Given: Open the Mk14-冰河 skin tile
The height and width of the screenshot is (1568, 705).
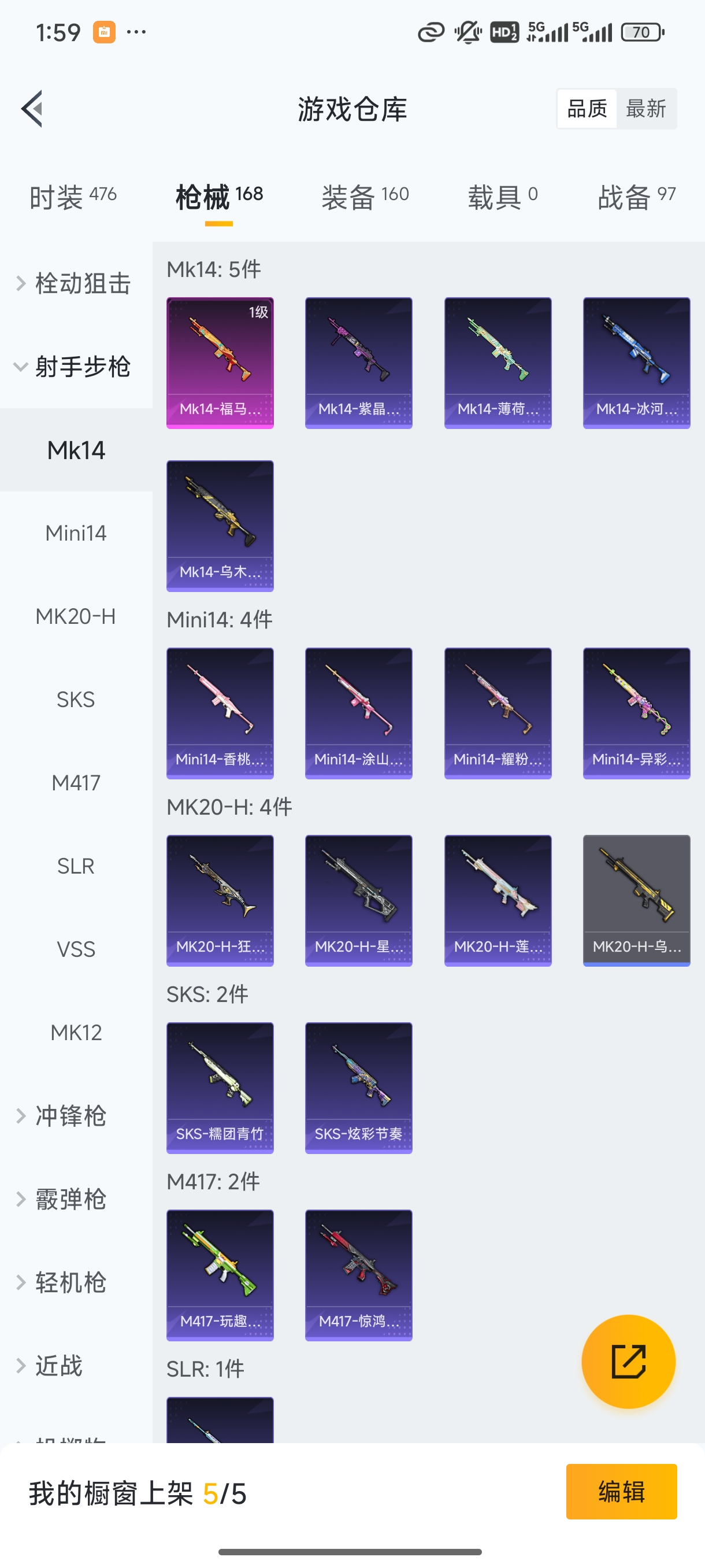Looking at the screenshot, I should coord(636,363).
